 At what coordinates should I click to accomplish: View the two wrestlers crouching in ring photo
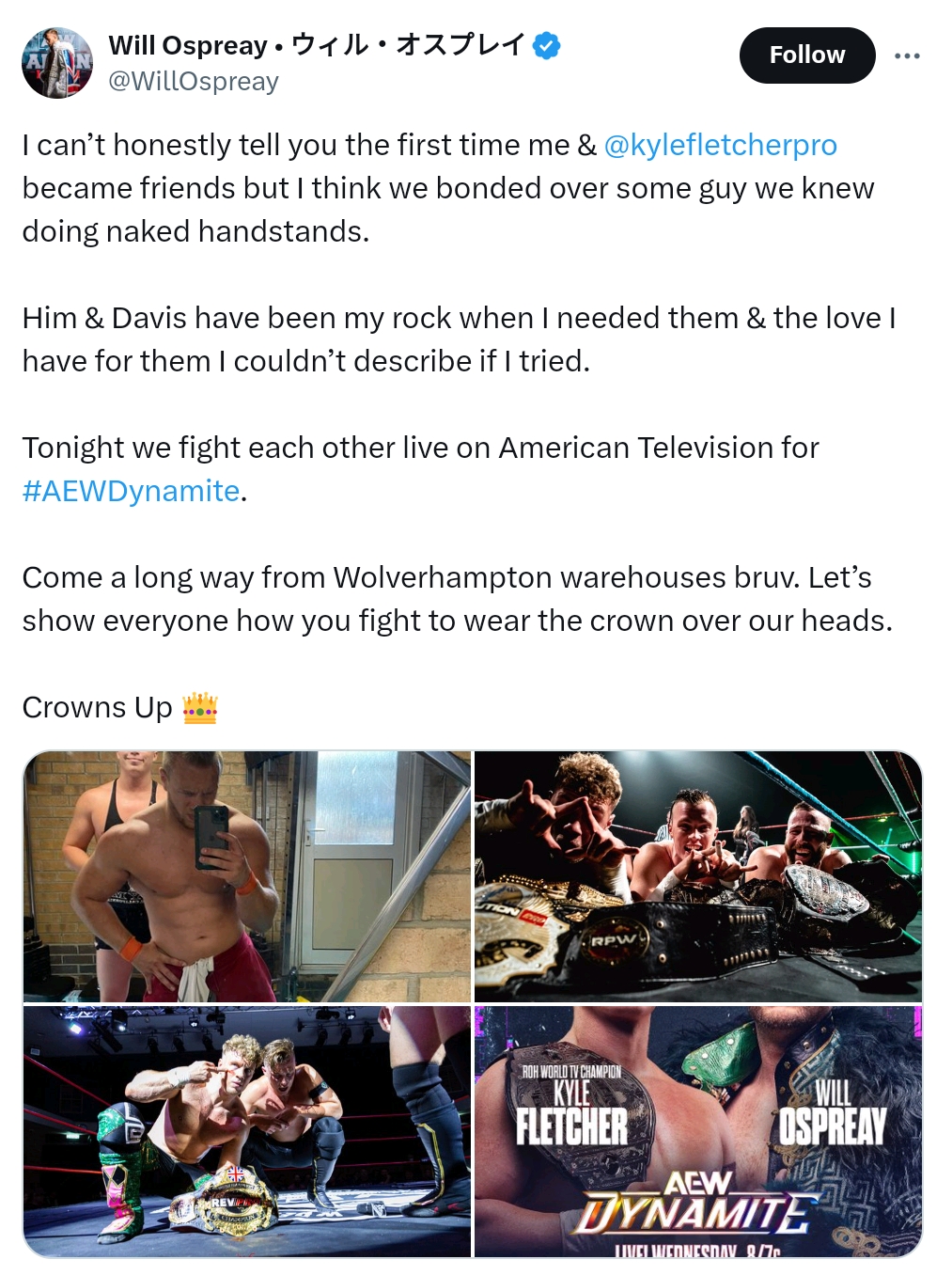[x=247, y=1131]
